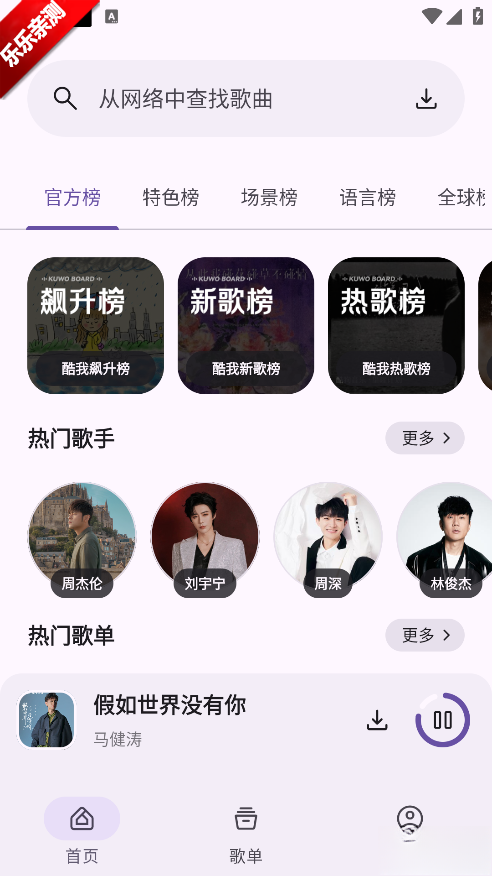Show more popular playlists via 更多
This screenshot has width=492, height=876.
point(424,635)
